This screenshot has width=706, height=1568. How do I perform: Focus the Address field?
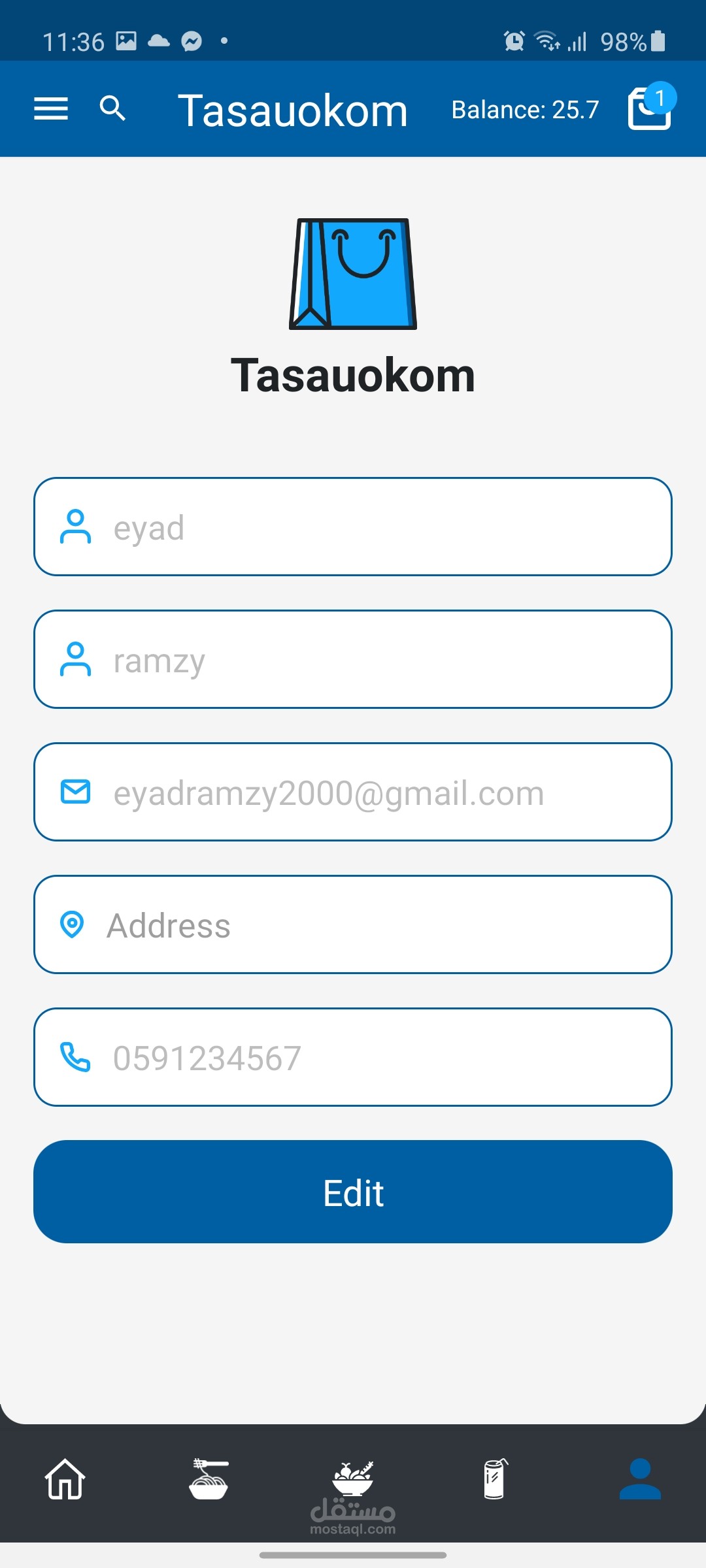[x=353, y=924]
